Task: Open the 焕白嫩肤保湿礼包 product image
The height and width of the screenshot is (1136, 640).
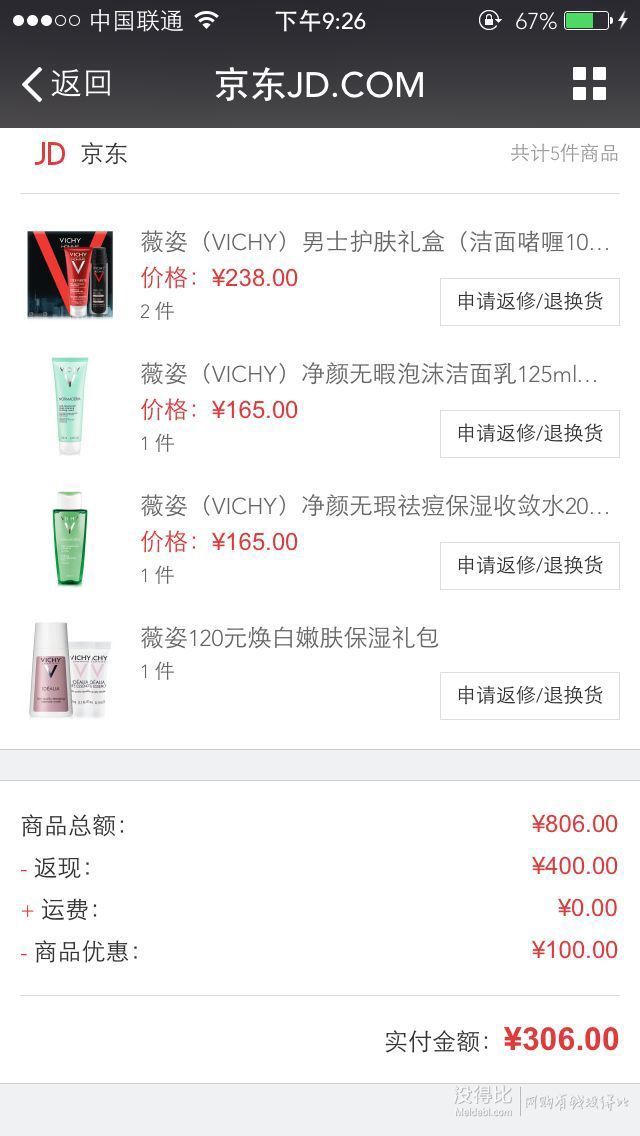Action: [70, 669]
